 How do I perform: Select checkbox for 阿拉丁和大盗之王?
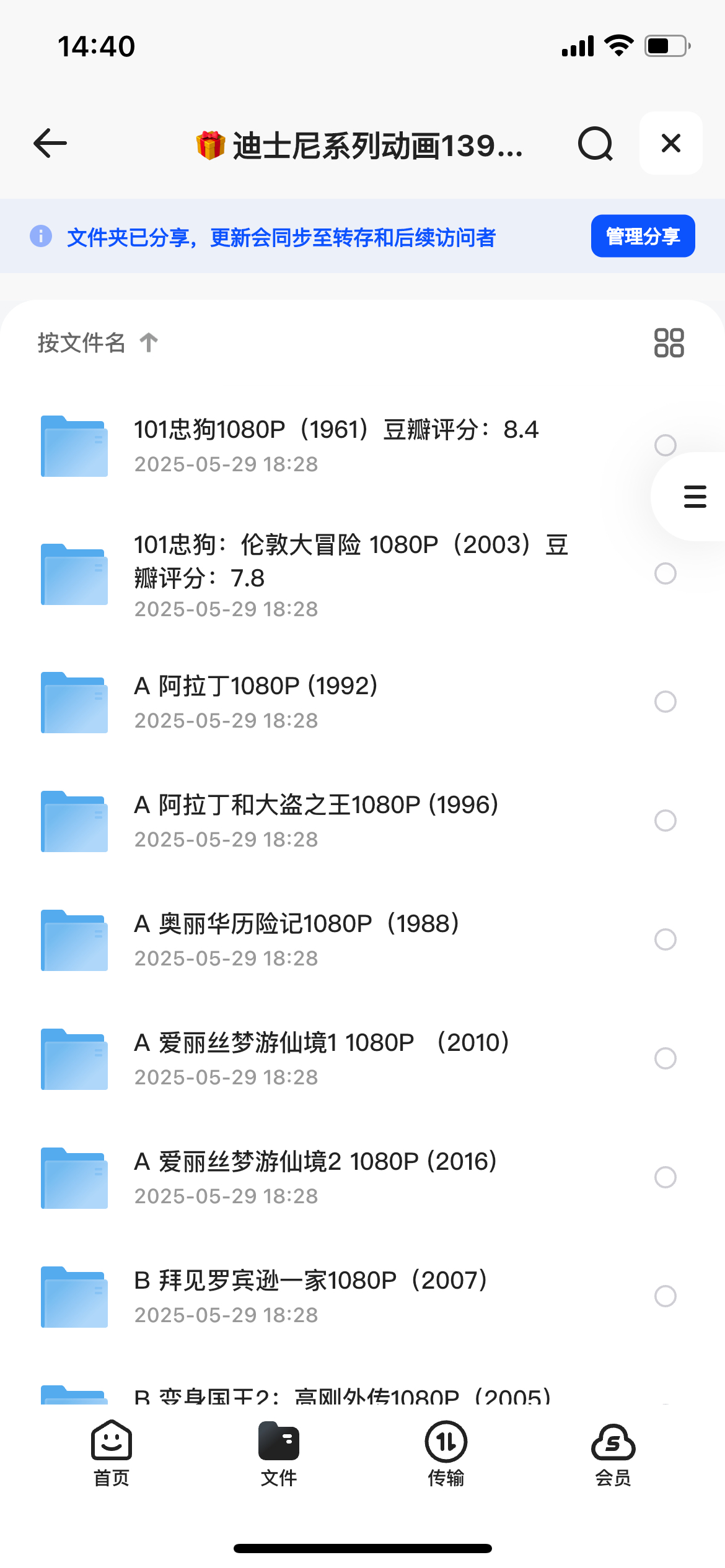click(666, 821)
